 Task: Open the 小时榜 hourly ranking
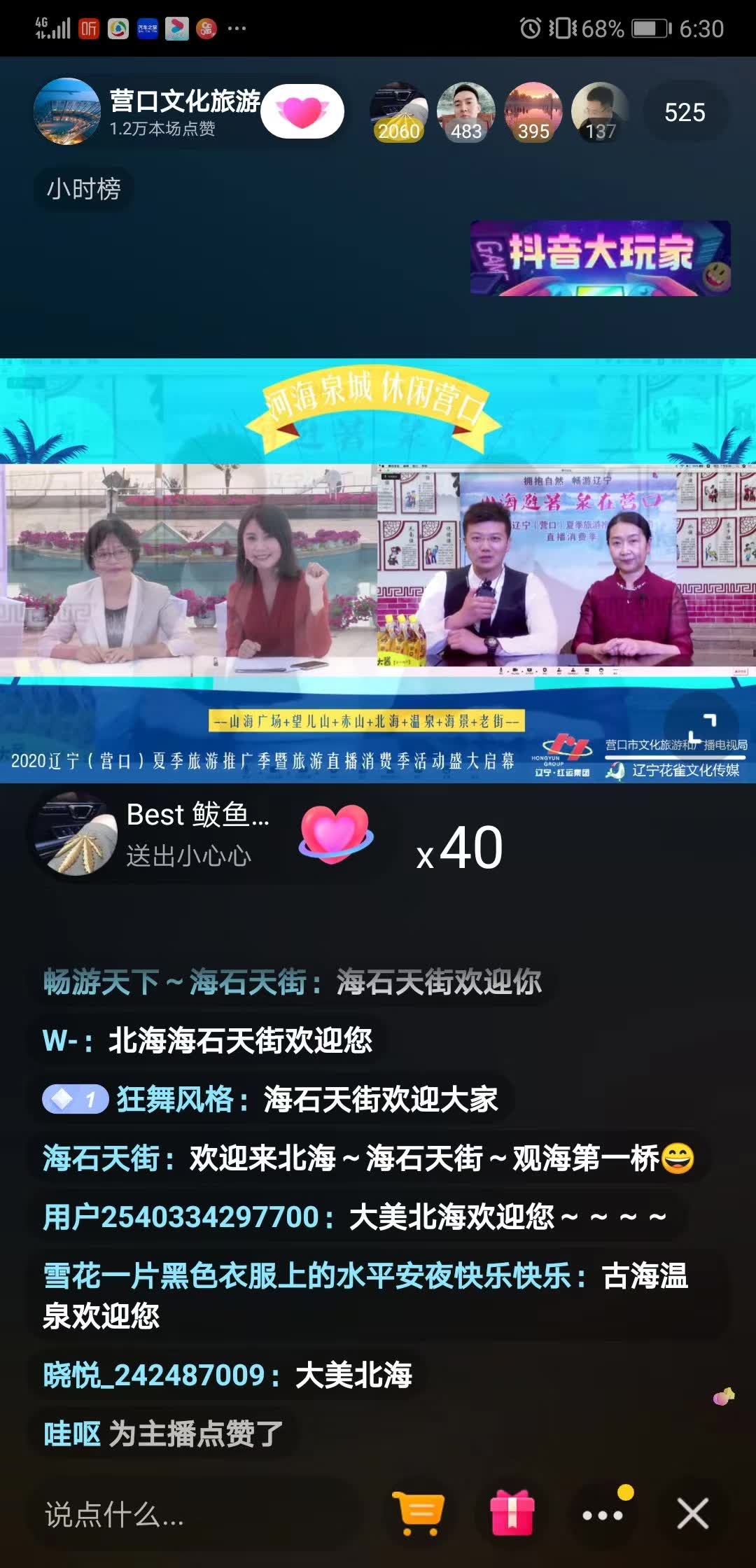click(x=83, y=189)
